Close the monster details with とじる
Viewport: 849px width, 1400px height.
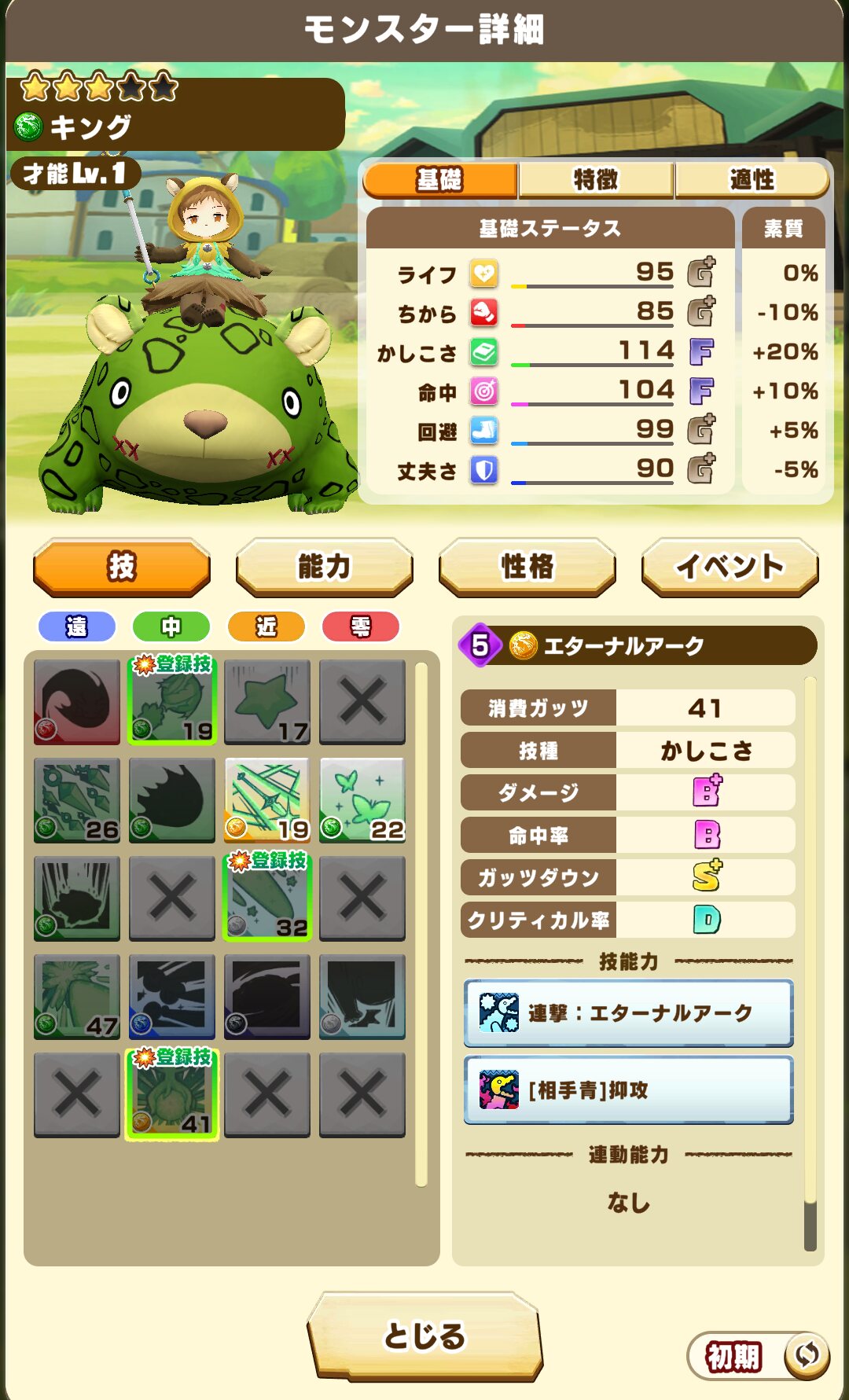[424, 1336]
